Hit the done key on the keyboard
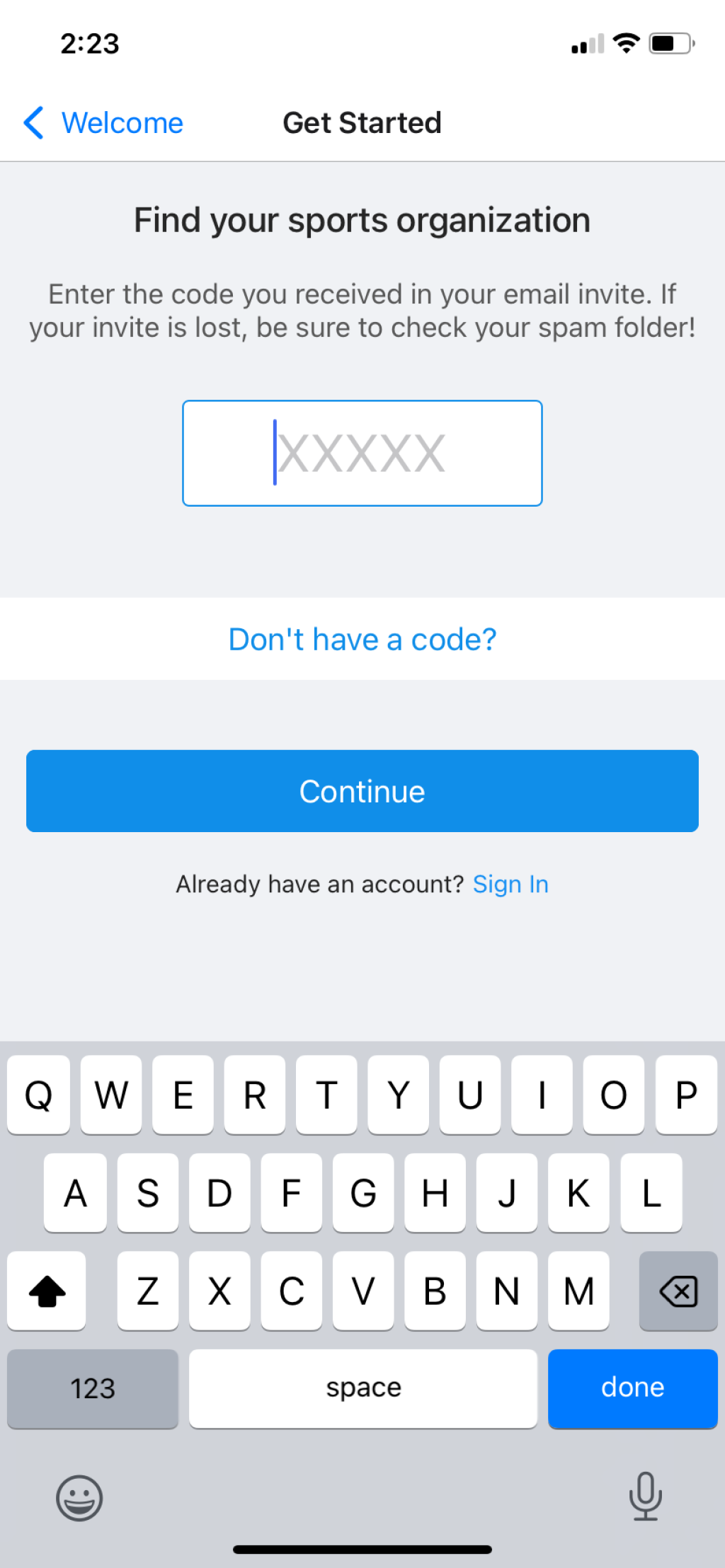Viewport: 725px width, 1568px height. [632, 1388]
